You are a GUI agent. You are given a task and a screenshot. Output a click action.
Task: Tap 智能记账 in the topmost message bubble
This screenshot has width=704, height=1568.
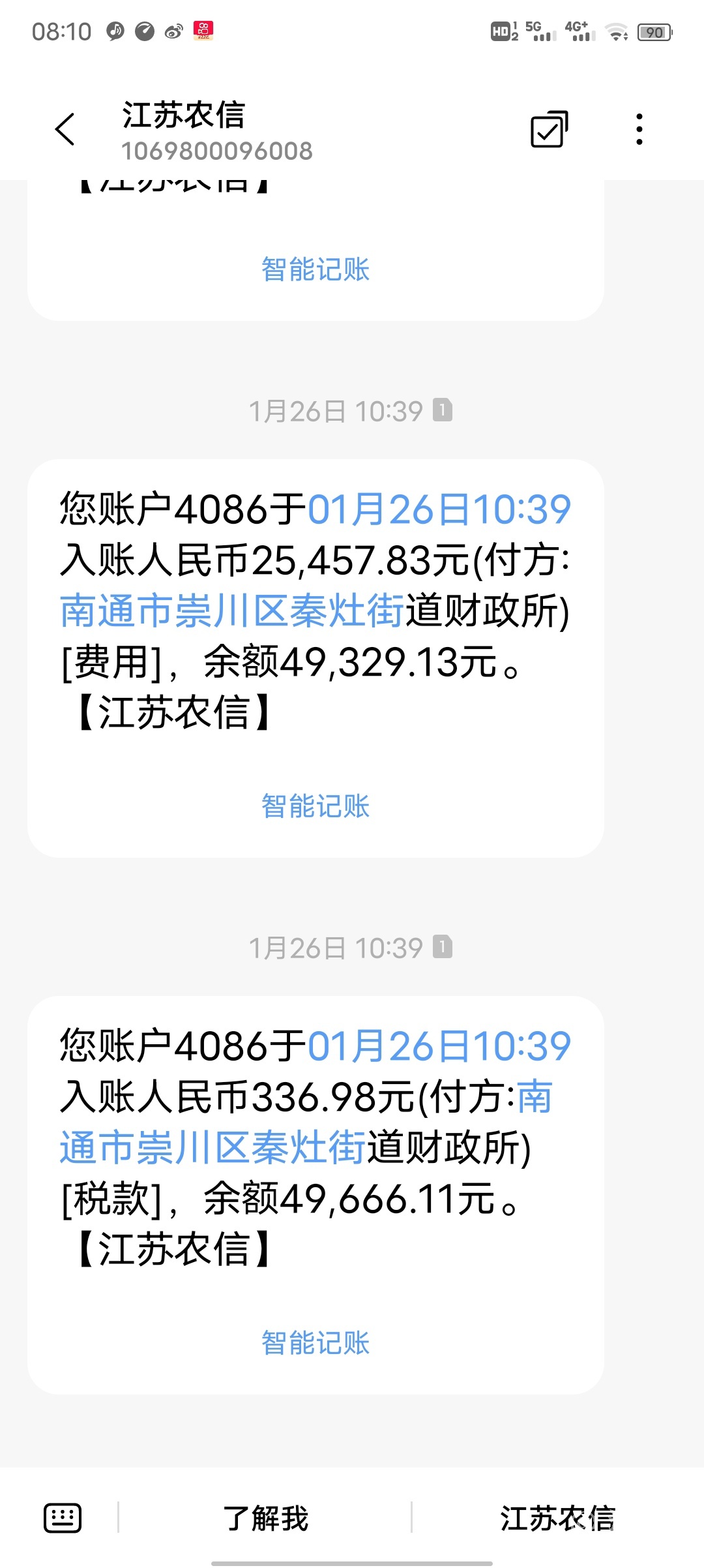click(x=315, y=269)
